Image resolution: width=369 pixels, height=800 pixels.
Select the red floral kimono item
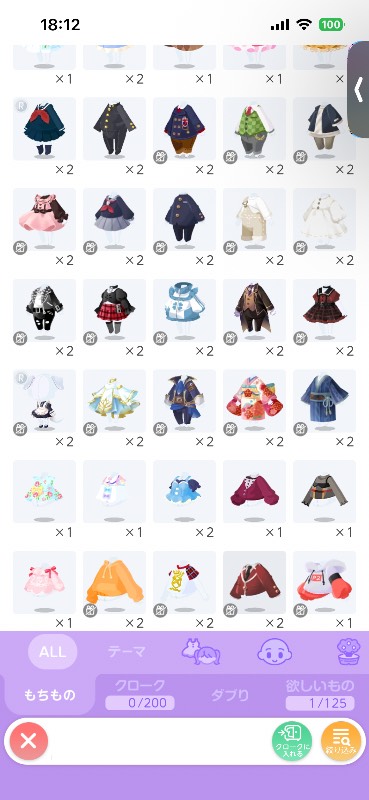[x=254, y=401]
